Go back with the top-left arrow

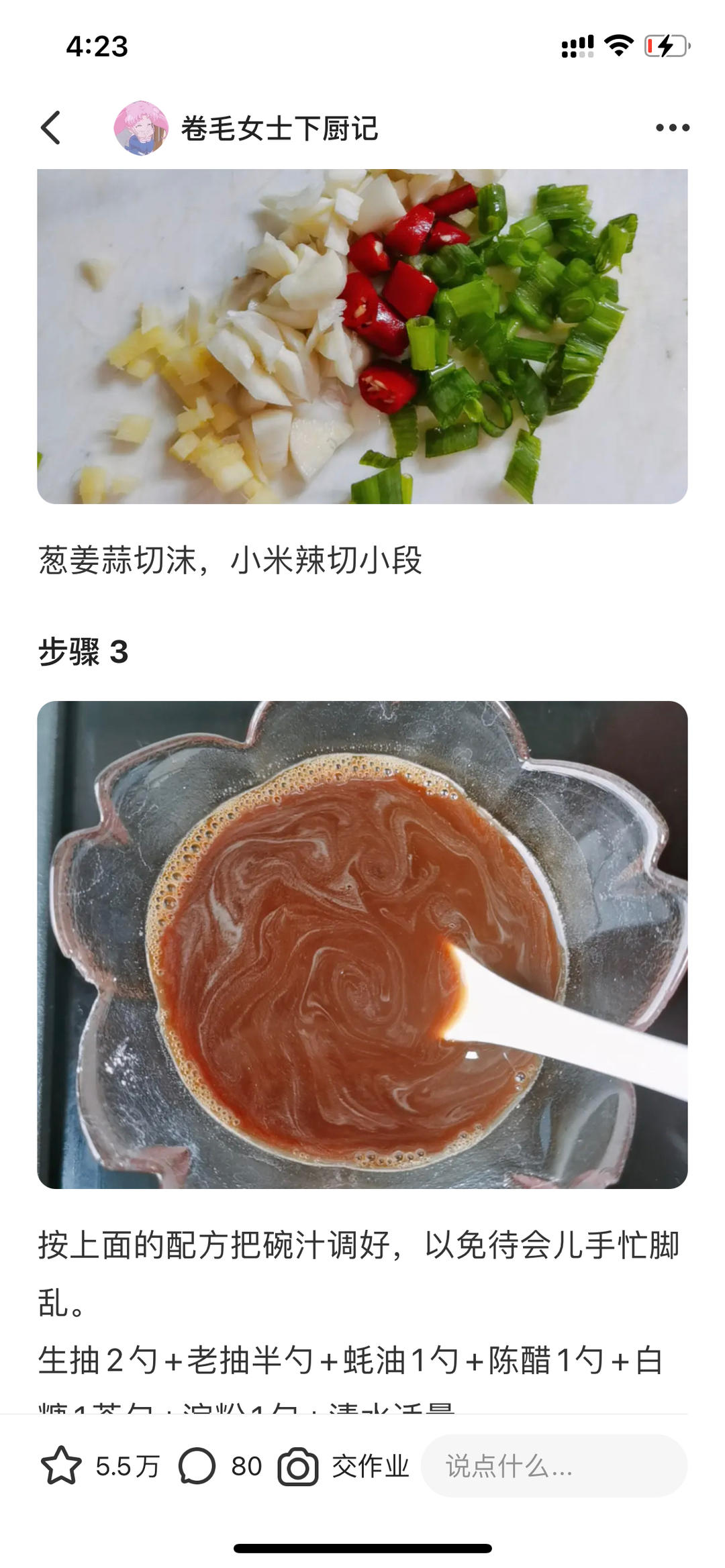pos(51,127)
